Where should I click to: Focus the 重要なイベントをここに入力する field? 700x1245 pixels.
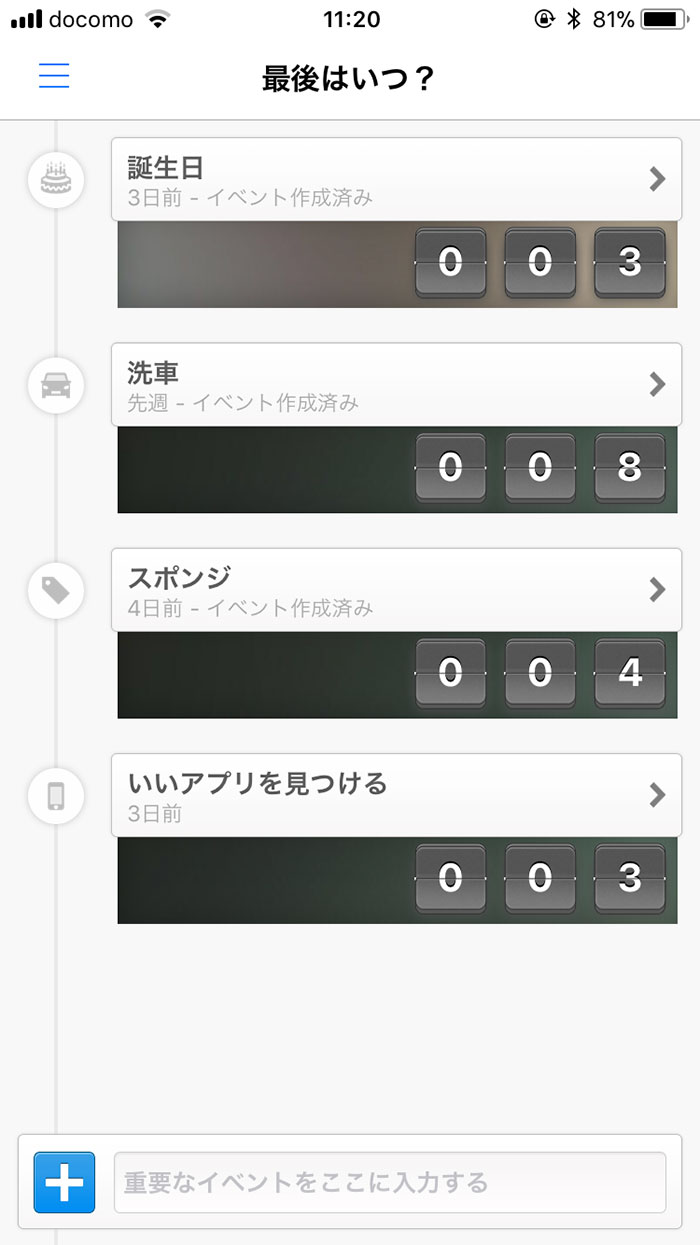click(x=390, y=1182)
